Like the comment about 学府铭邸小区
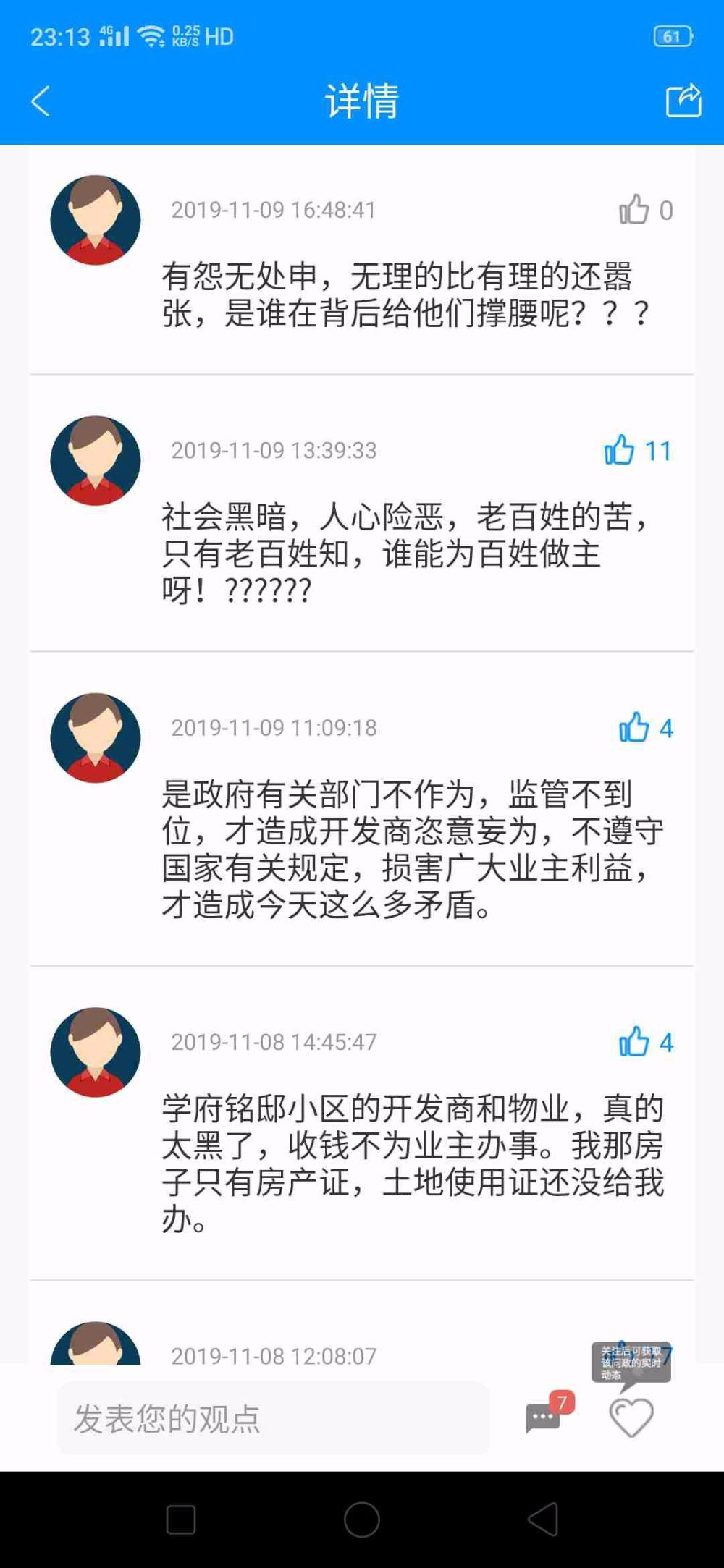This screenshot has width=724, height=1568. coord(634,1042)
